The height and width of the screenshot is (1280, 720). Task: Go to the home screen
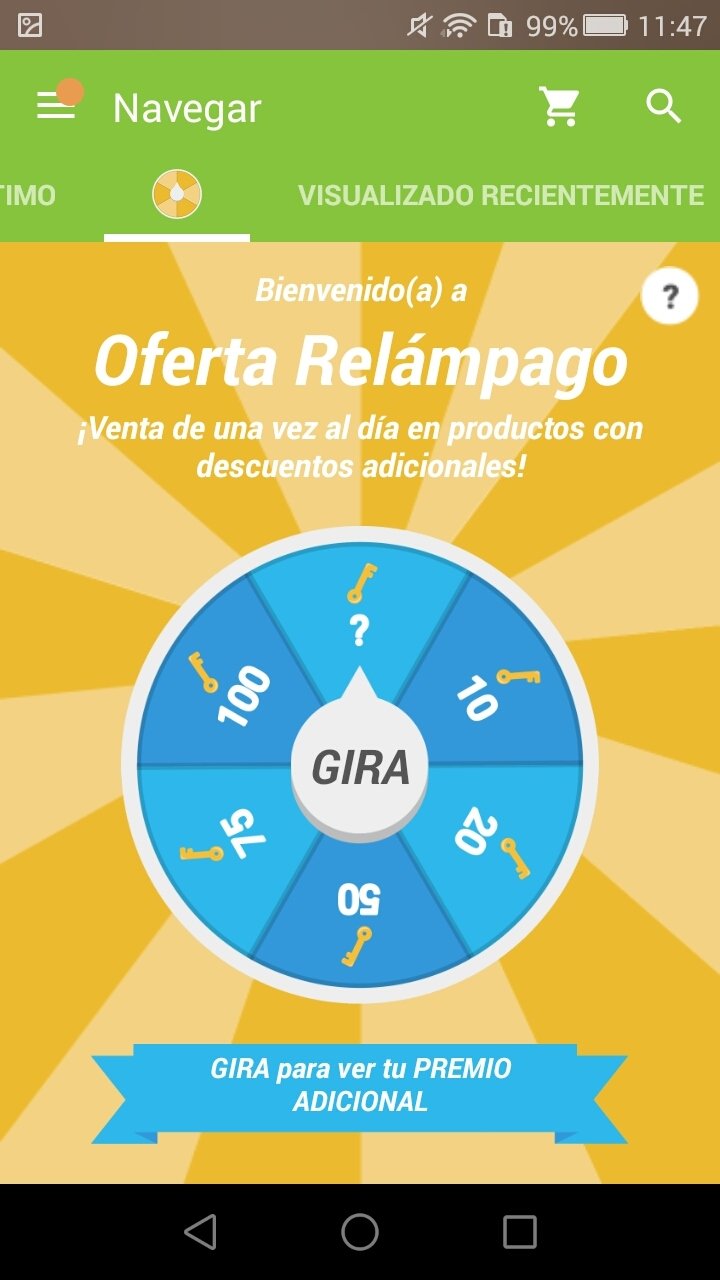coord(360,1232)
